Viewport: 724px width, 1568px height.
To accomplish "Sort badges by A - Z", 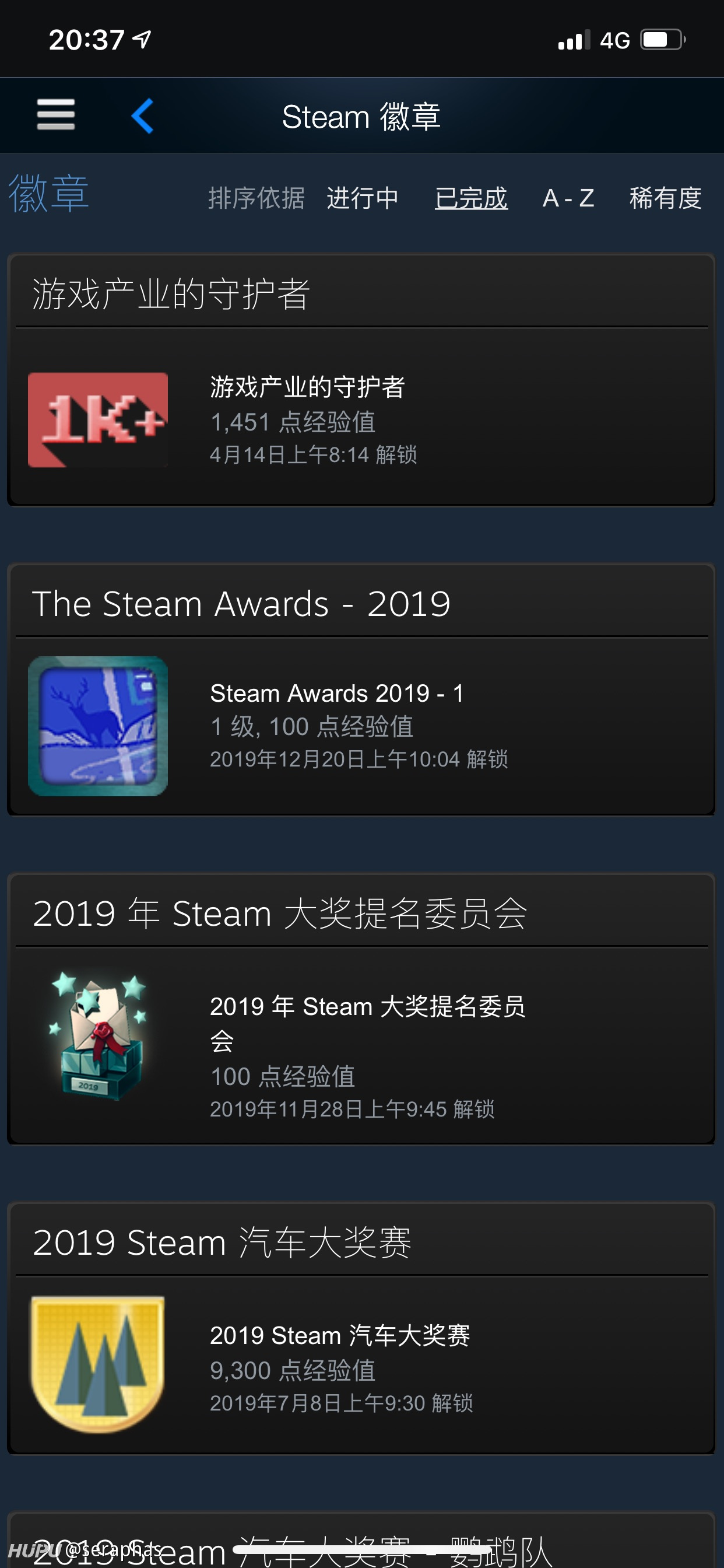I will [x=568, y=198].
